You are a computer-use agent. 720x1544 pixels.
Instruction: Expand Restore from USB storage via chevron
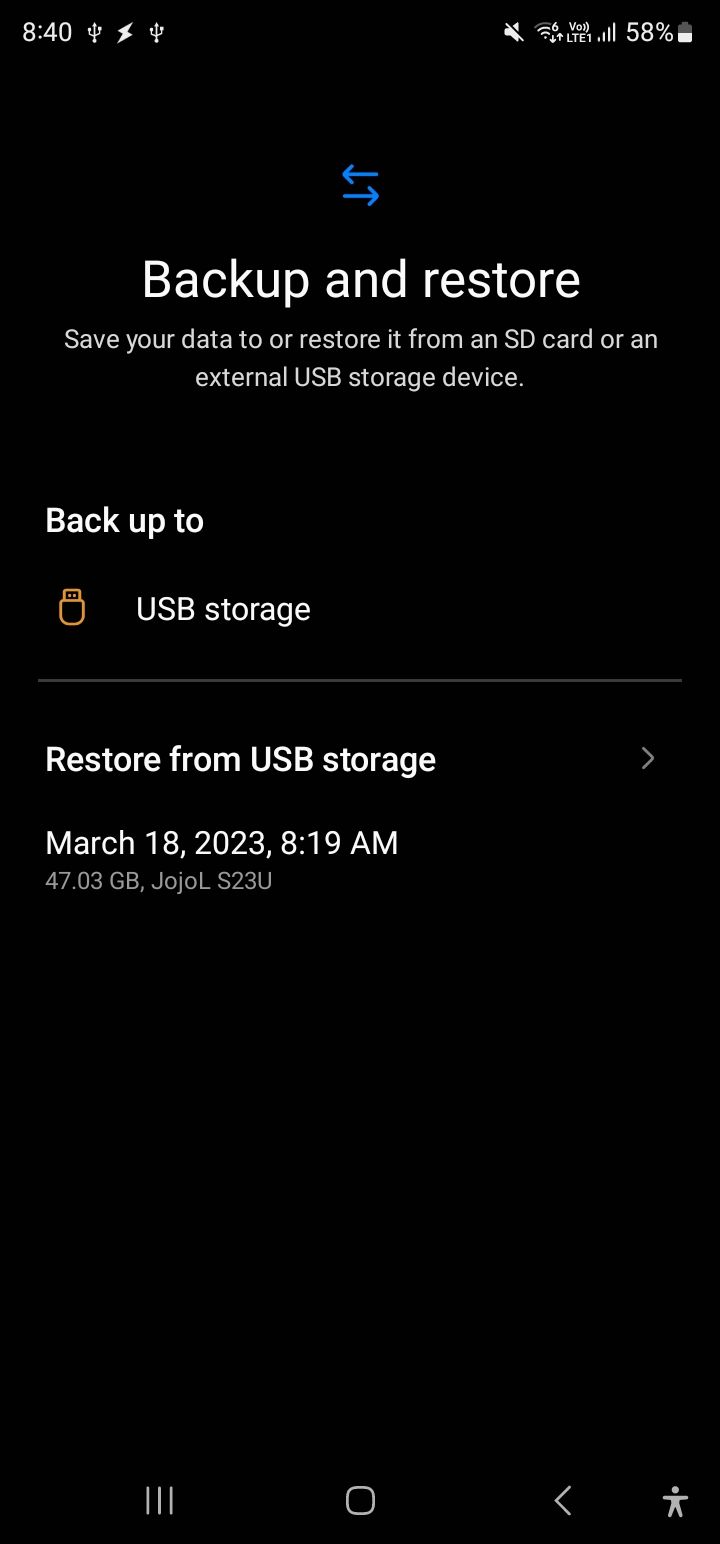coord(647,758)
